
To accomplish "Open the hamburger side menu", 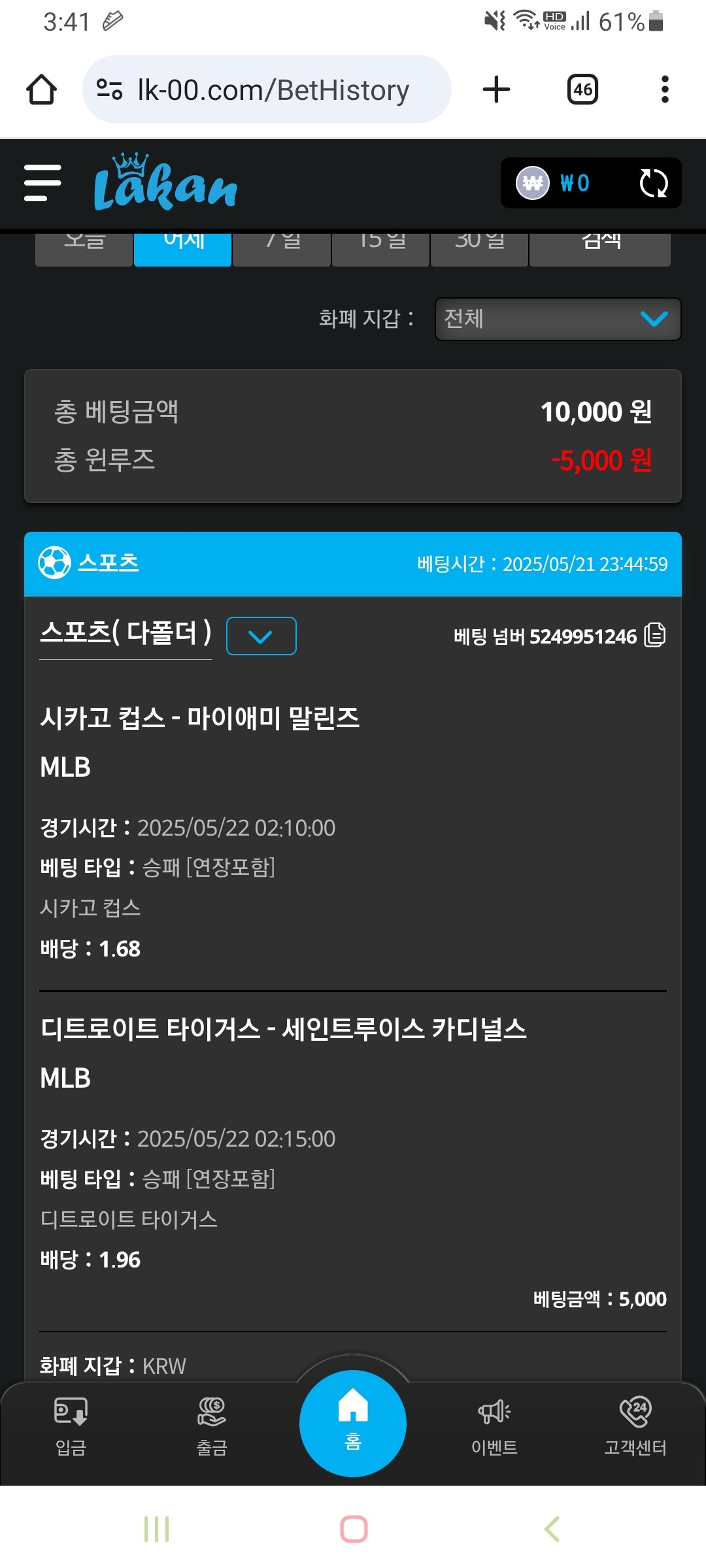I will click(x=42, y=183).
